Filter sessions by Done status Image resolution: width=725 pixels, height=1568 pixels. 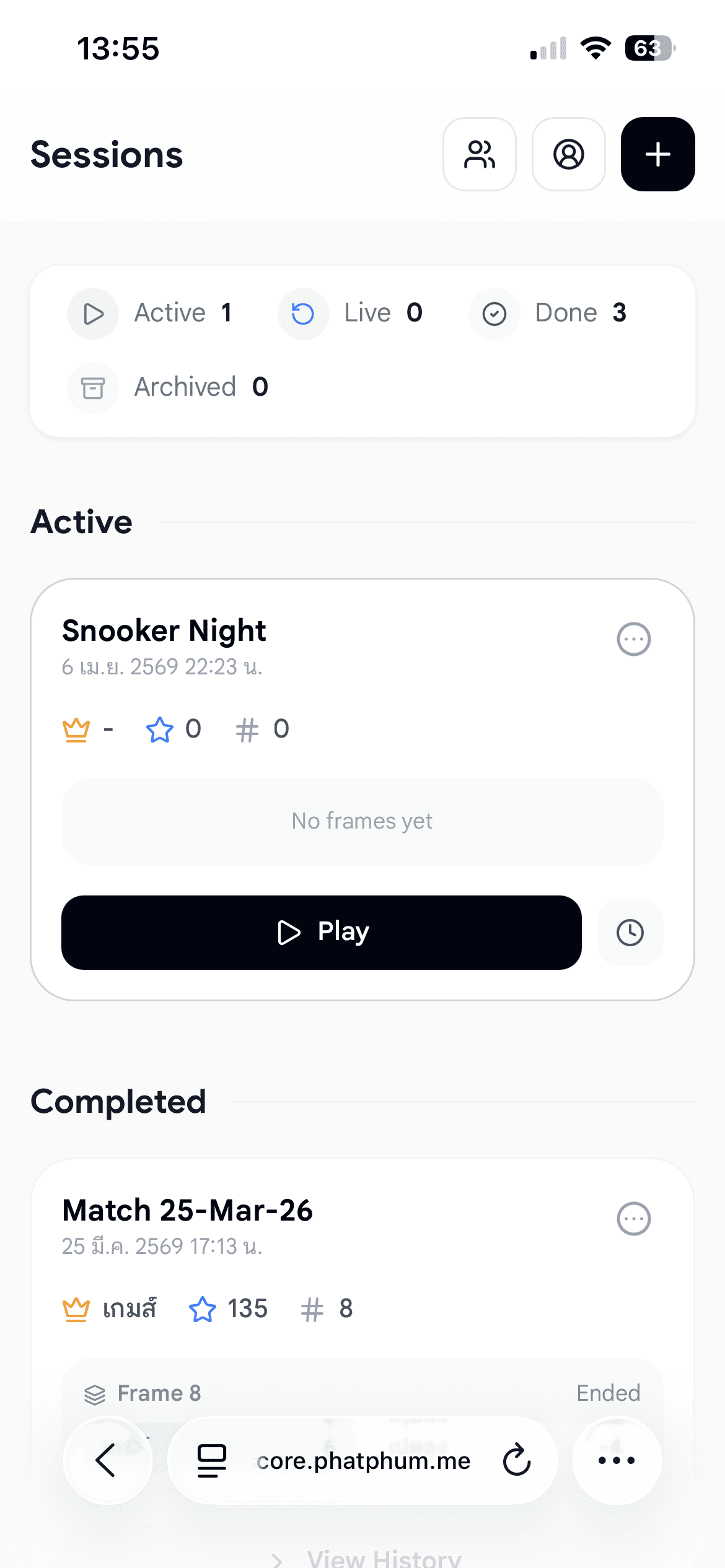point(548,313)
